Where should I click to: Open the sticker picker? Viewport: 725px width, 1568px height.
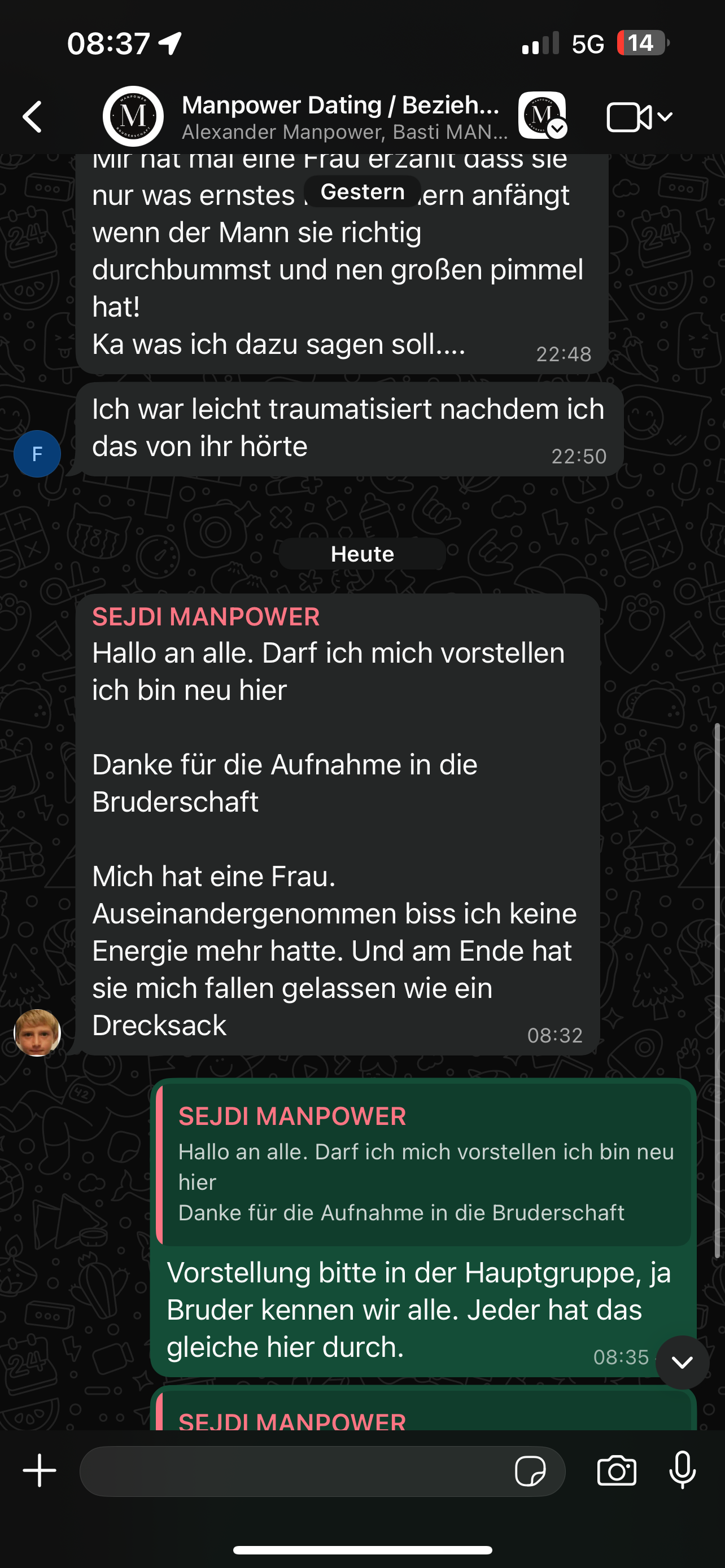[530, 1471]
